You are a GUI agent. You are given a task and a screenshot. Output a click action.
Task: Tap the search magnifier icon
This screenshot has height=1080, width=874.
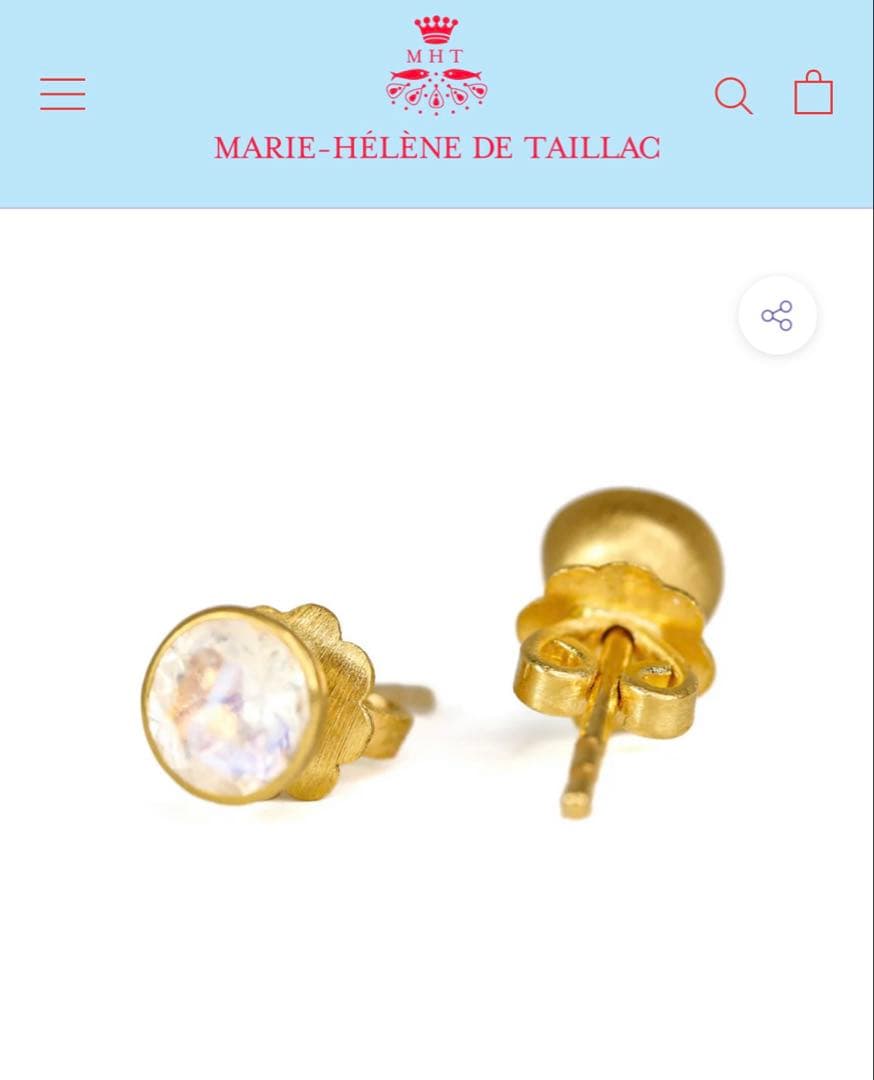[733, 96]
